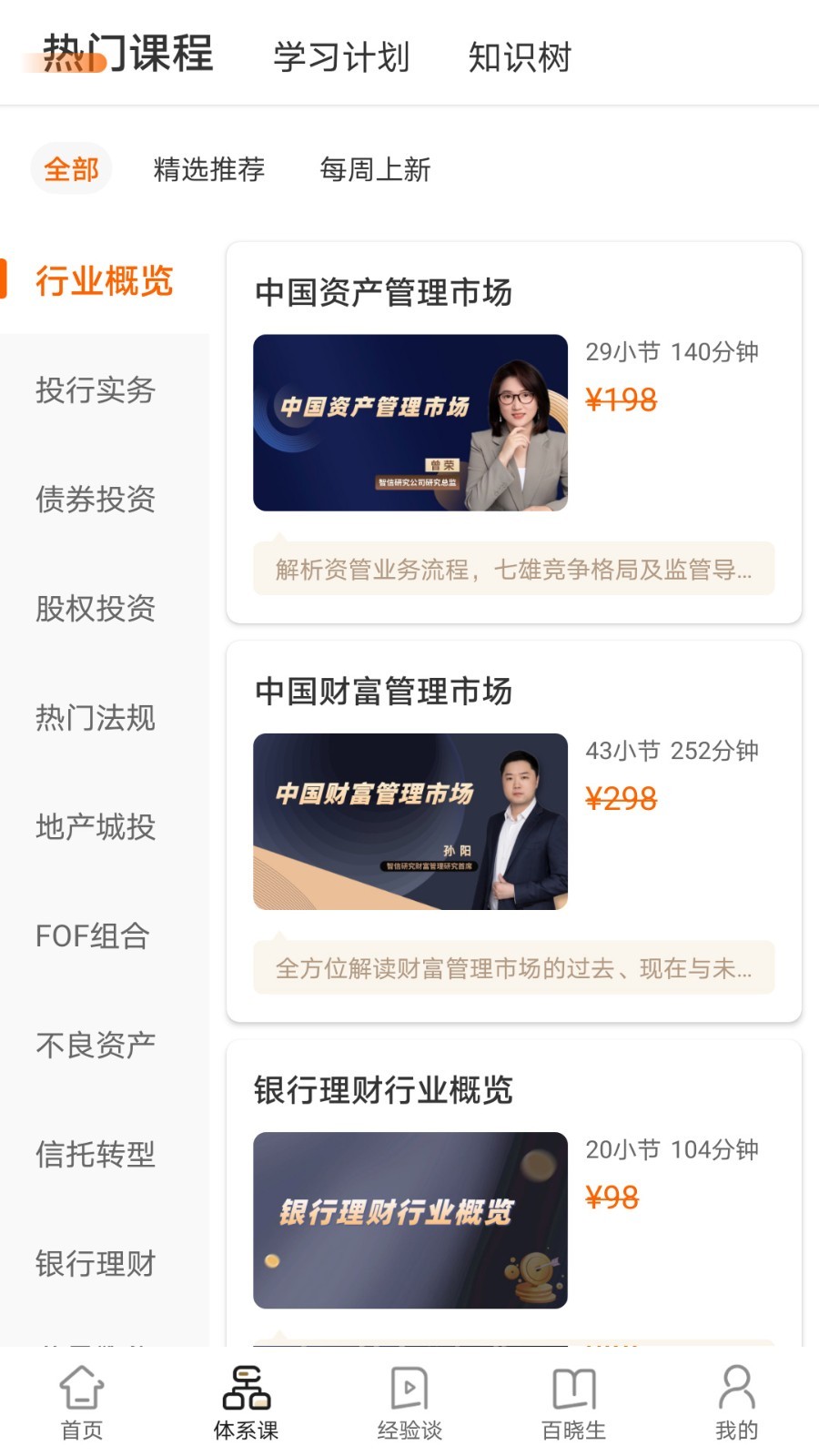Open the 银行理财 category
Viewport: 819px width, 1456px height.
[96, 1263]
